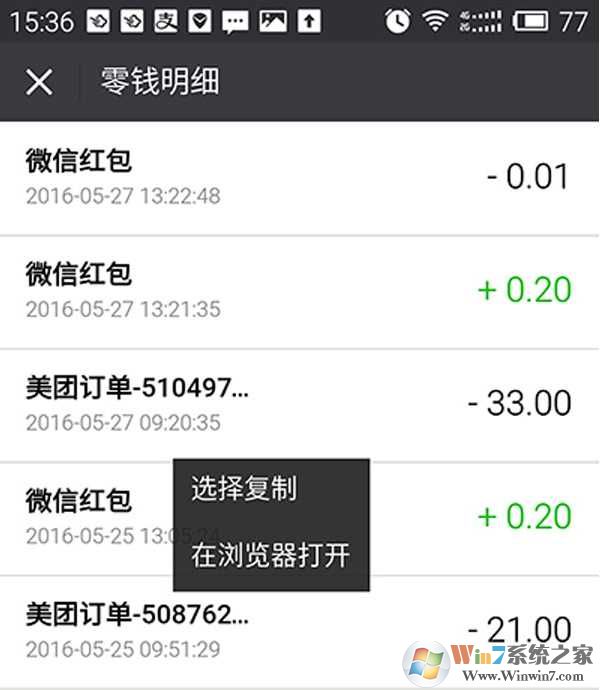This screenshot has height=690, width=600.
Task: Open the 微信红包 record of -0.01
Action: 300,178
